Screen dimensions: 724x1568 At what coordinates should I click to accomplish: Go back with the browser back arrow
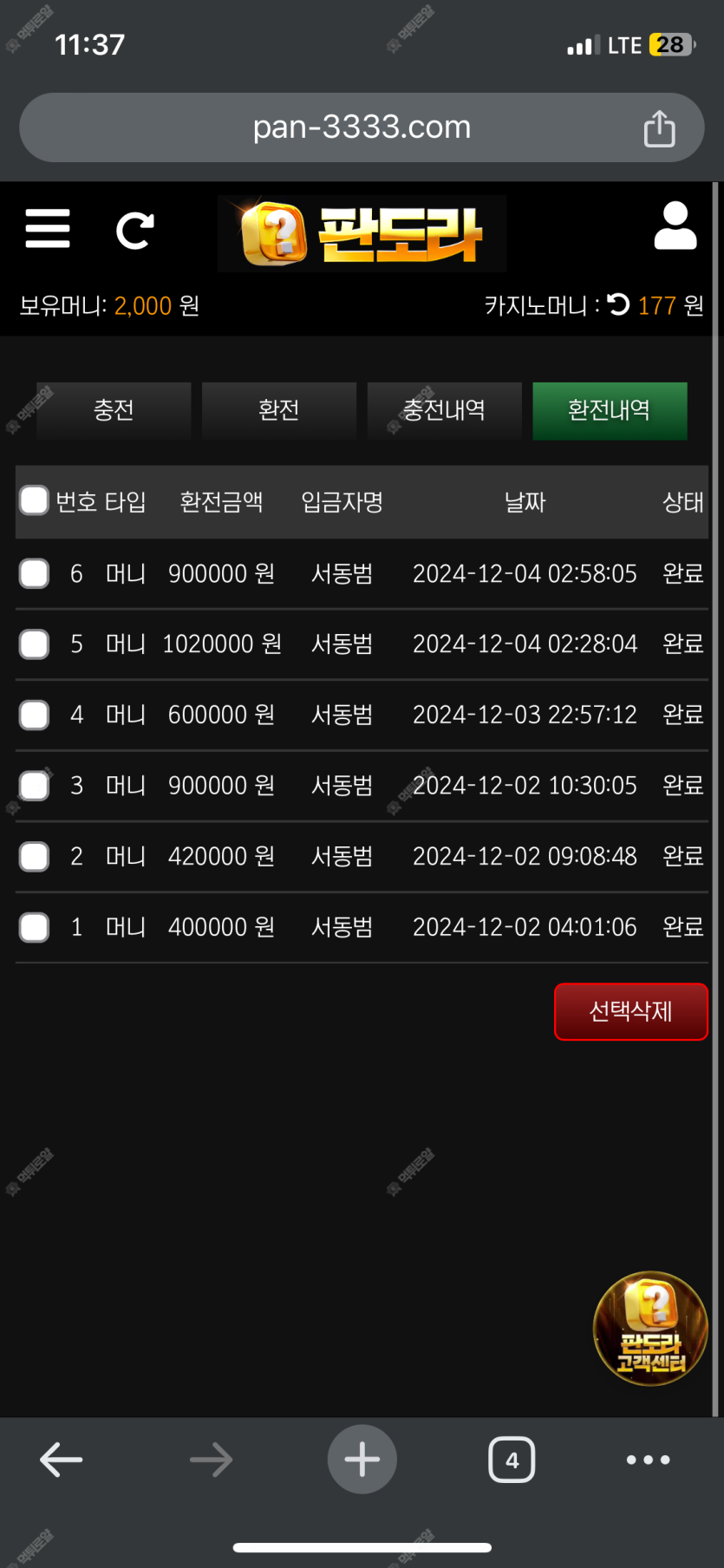pyautogui.click(x=61, y=1460)
